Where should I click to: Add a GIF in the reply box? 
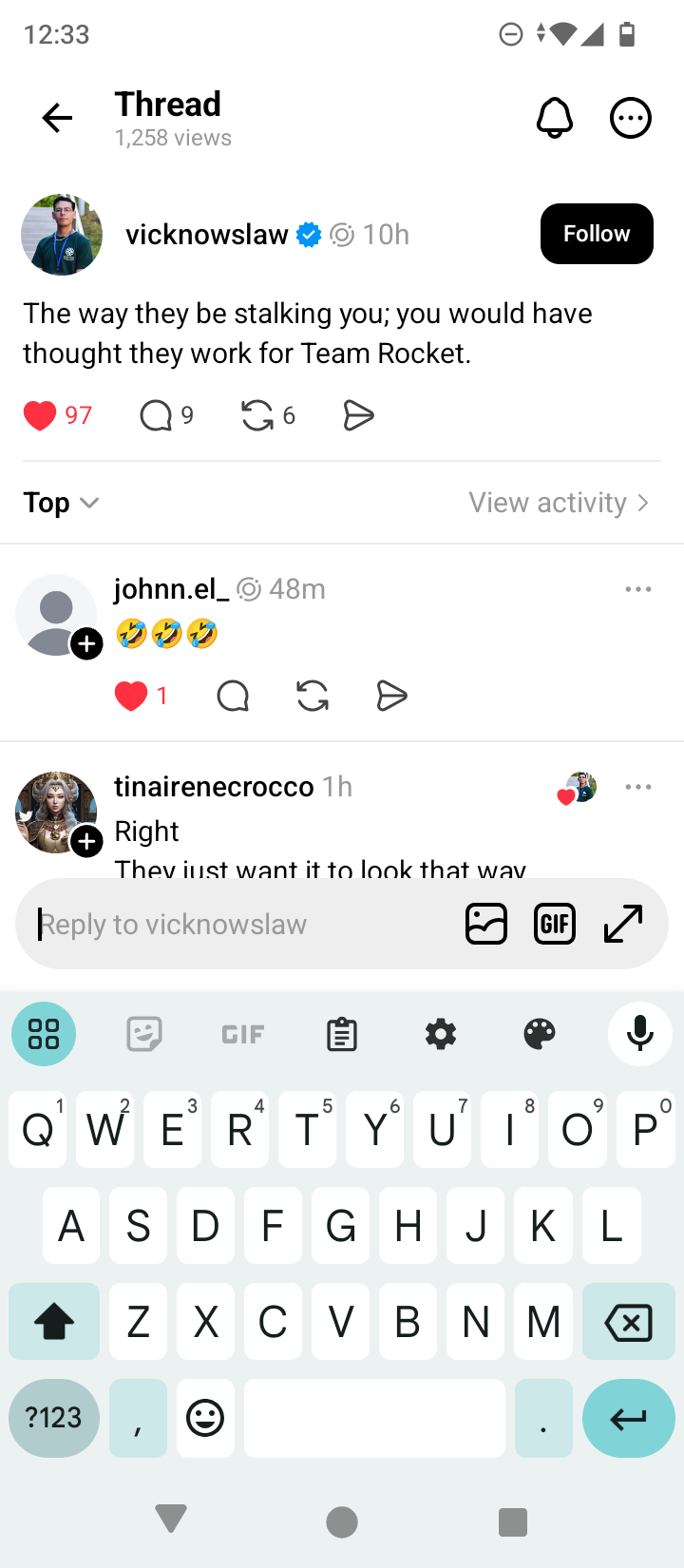click(555, 924)
